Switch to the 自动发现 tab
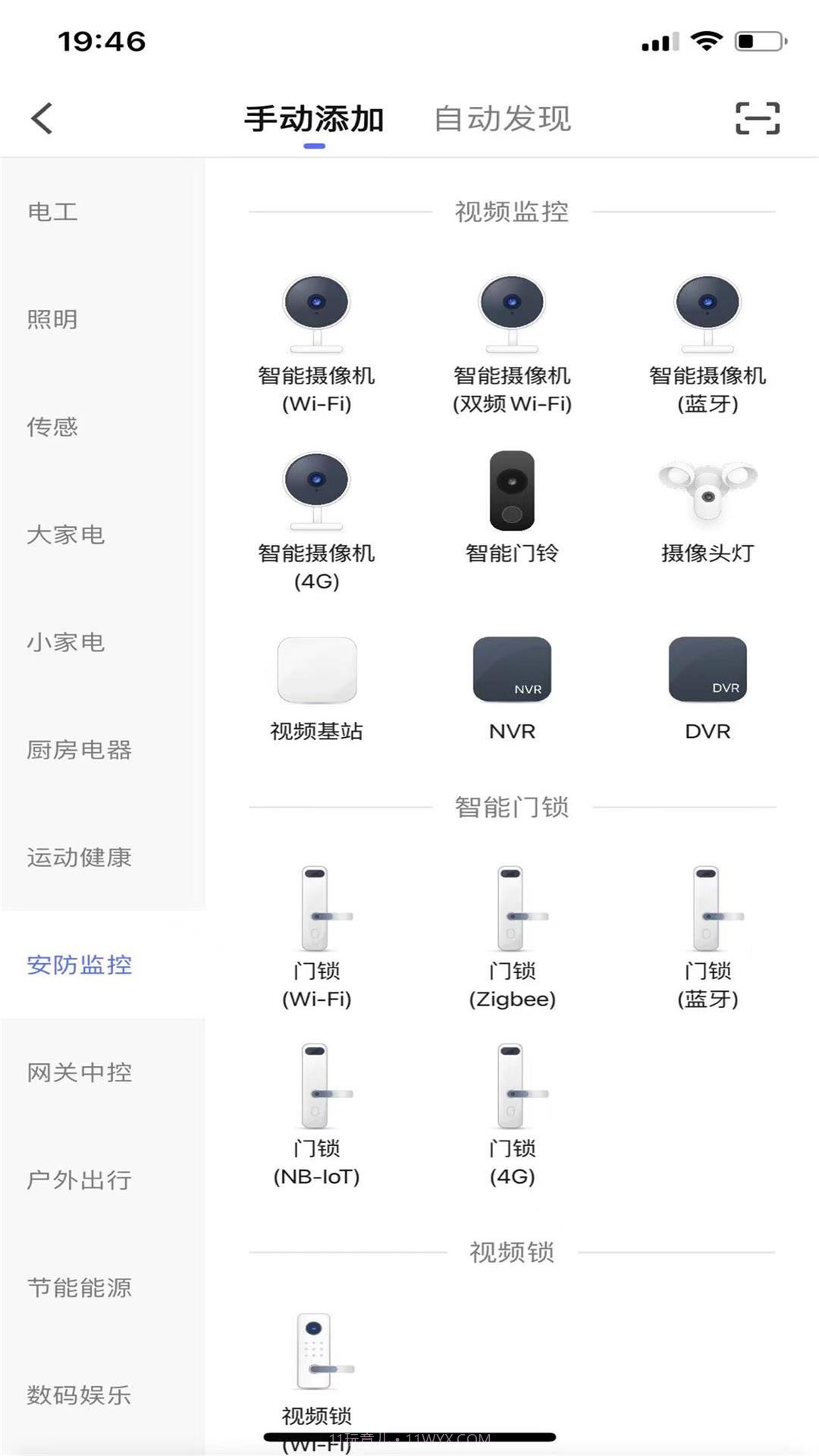The height and width of the screenshot is (1456, 819). coord(502,118)
